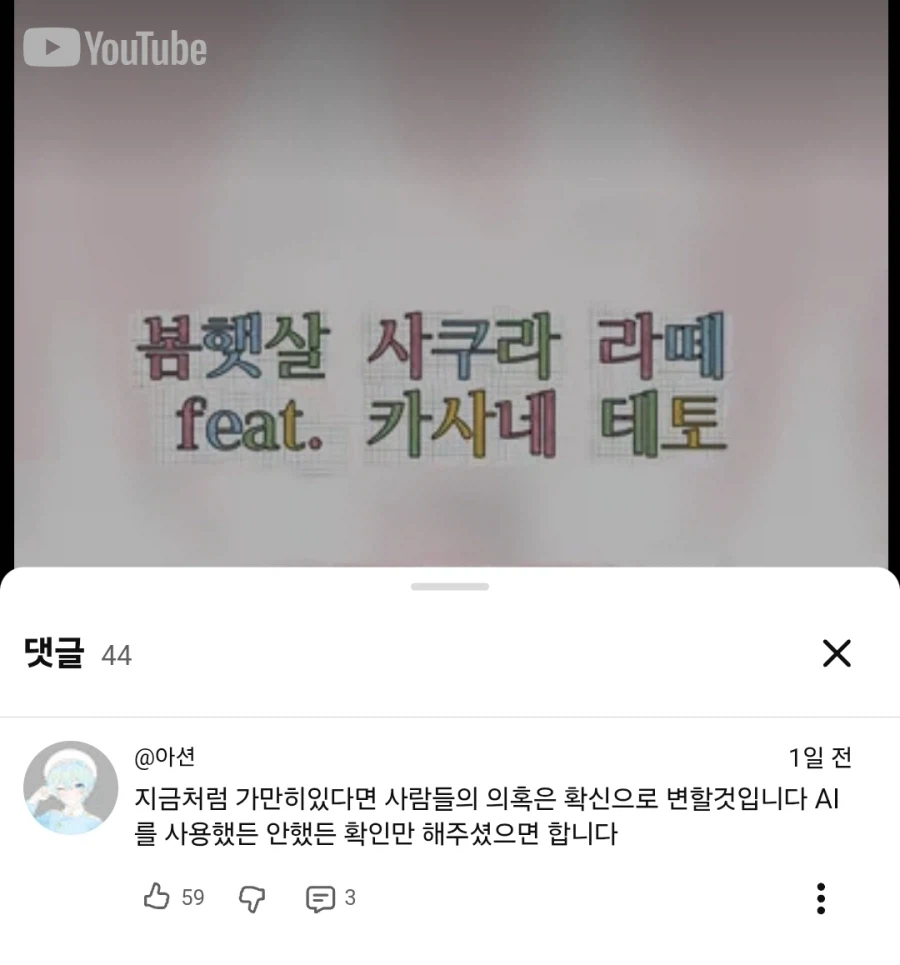
Task: Tap the YouTube play button icon
Action: click(55, 45)
